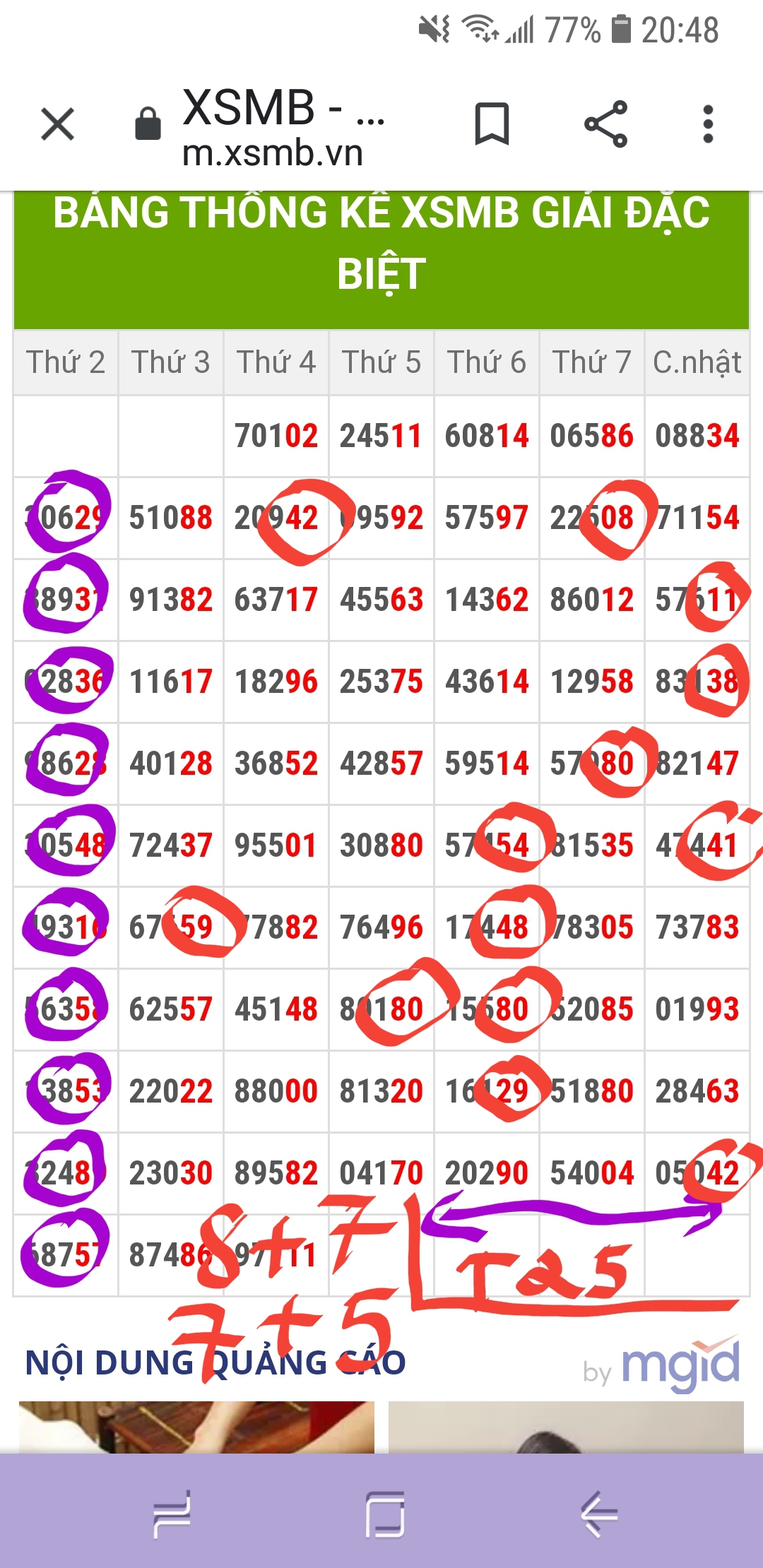Share the page via share icon
The image size is (763, 1568).
click(x=605, y=124)
